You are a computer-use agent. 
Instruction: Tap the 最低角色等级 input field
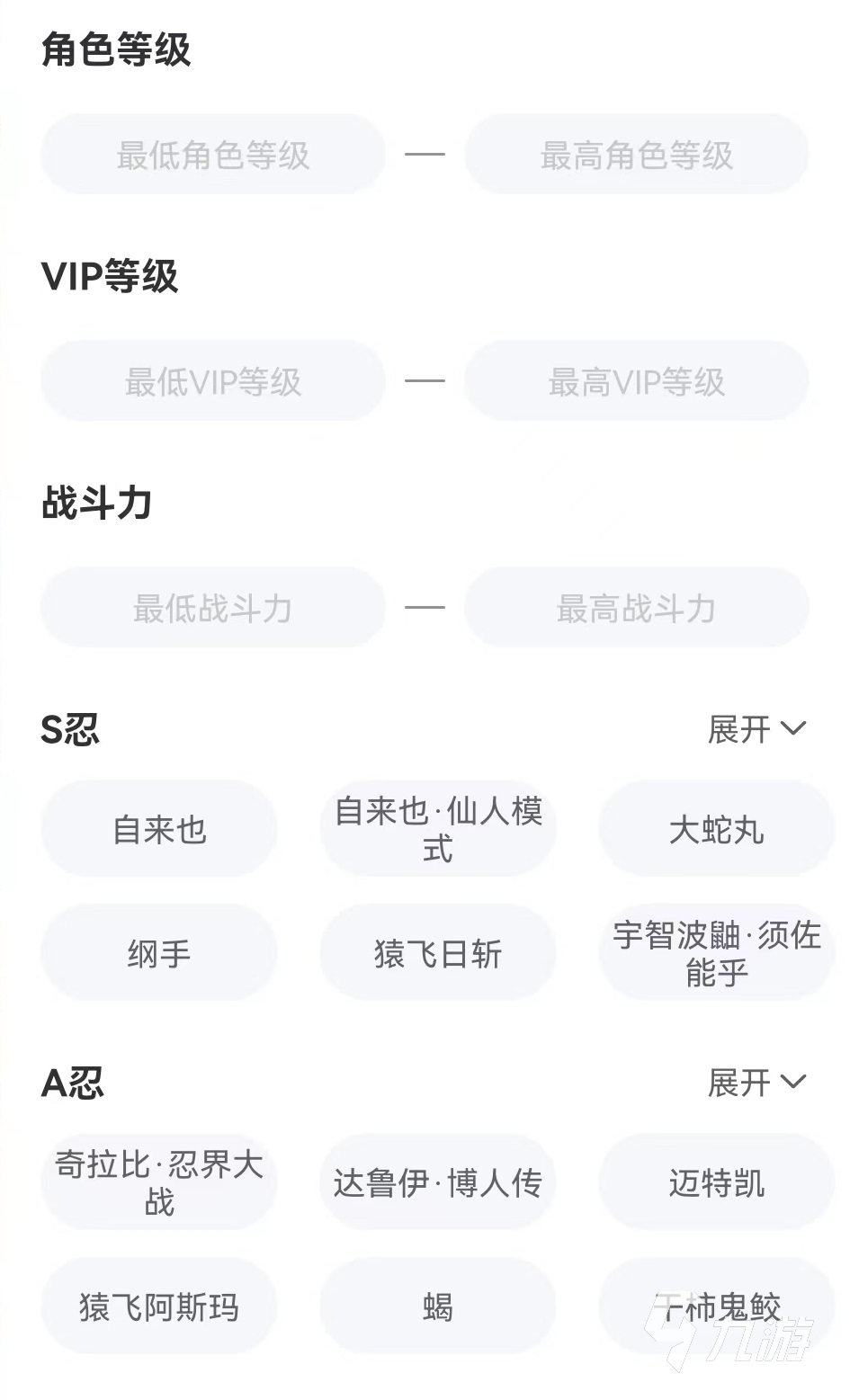[213, 155]
